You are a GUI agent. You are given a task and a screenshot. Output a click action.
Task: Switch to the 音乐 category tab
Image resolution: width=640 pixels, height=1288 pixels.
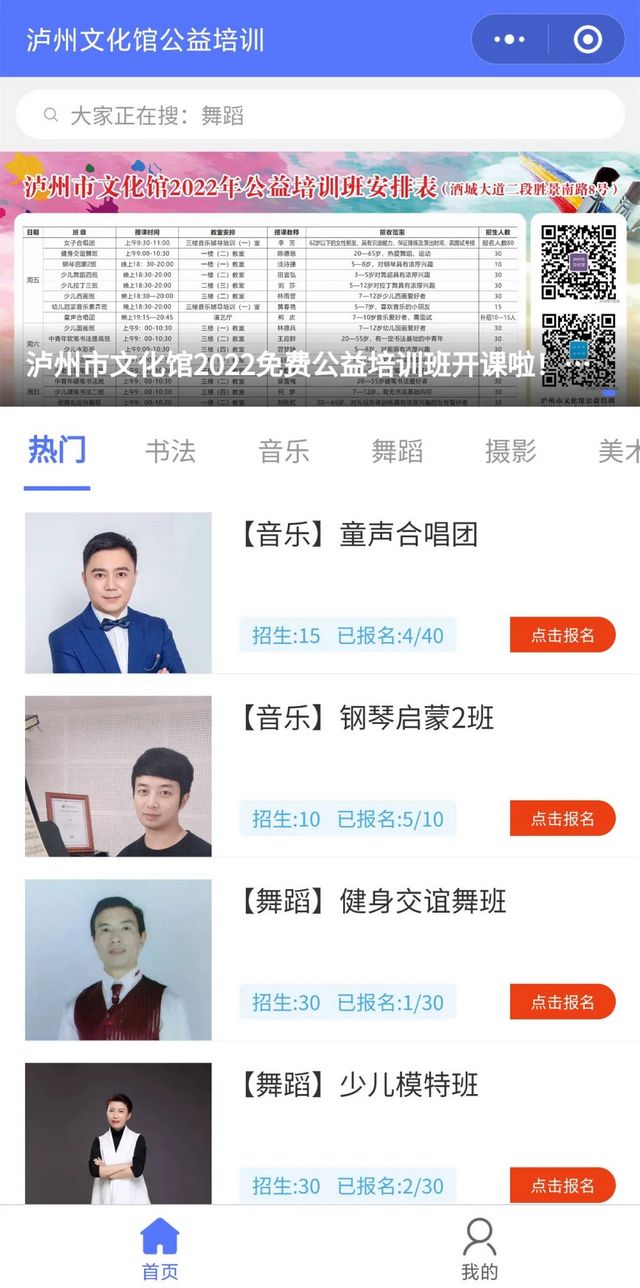pyautogui.click(x=284, y=451)
